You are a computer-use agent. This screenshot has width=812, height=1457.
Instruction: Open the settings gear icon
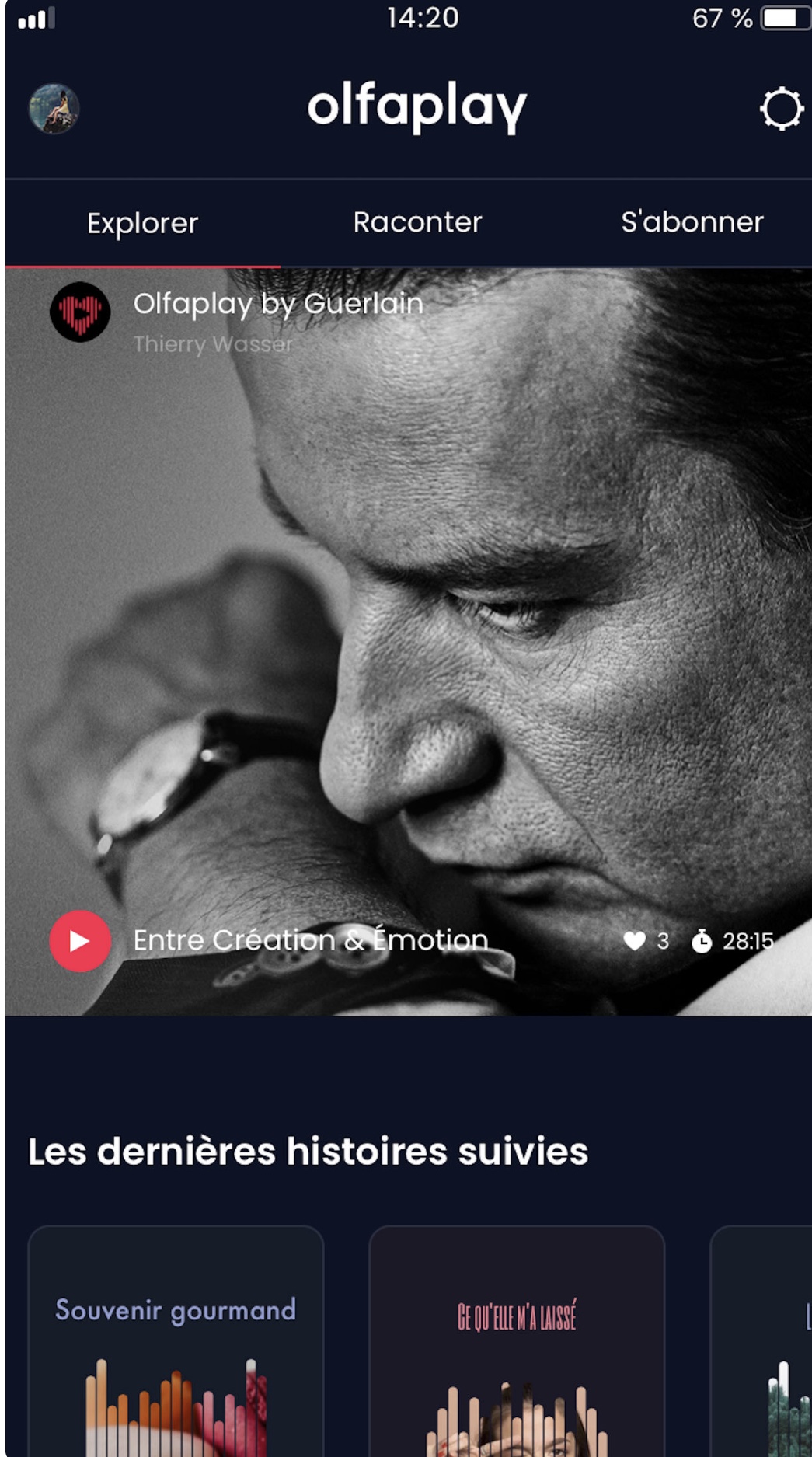781,109
